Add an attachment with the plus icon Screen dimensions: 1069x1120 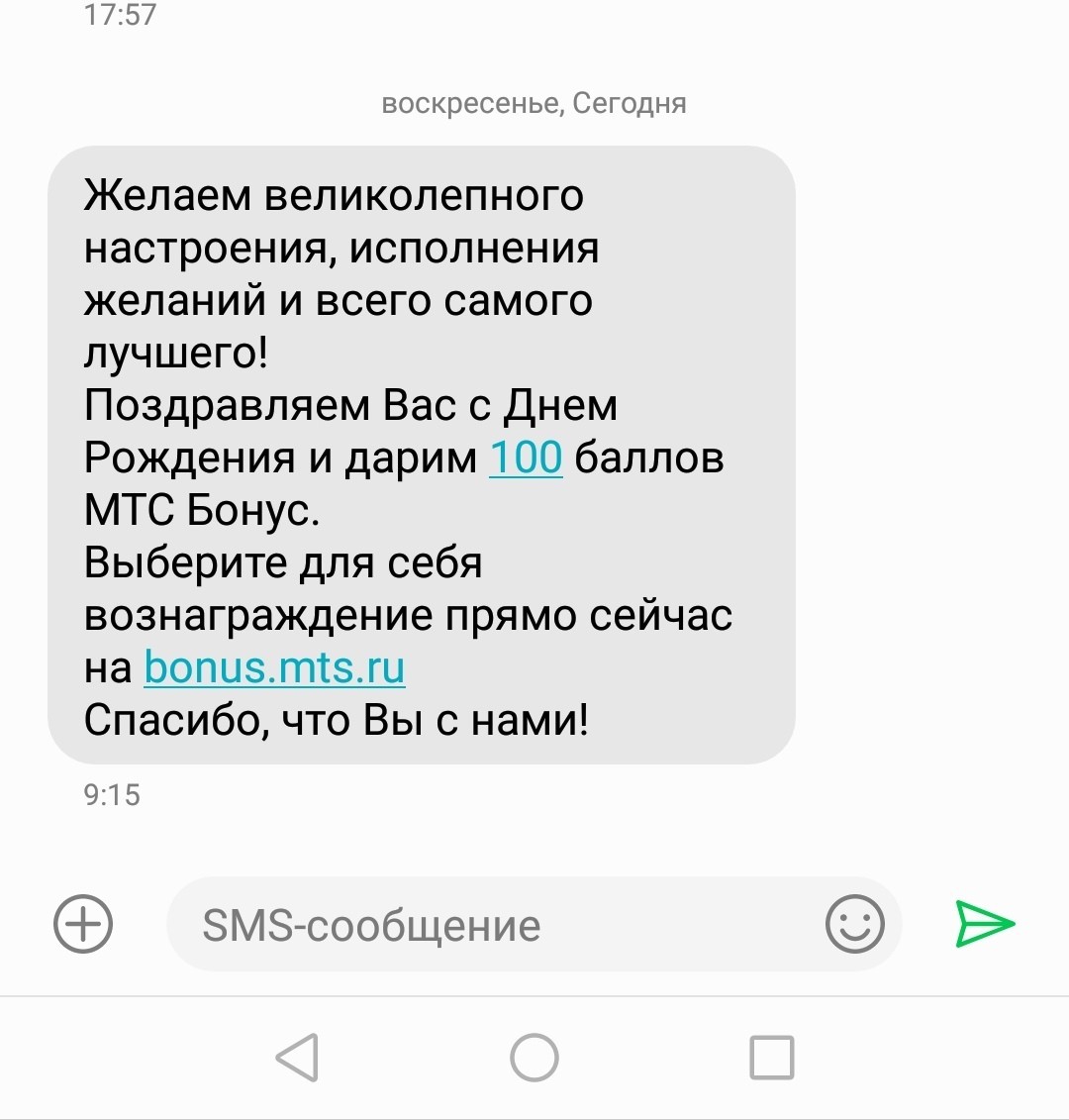[83, 924]
